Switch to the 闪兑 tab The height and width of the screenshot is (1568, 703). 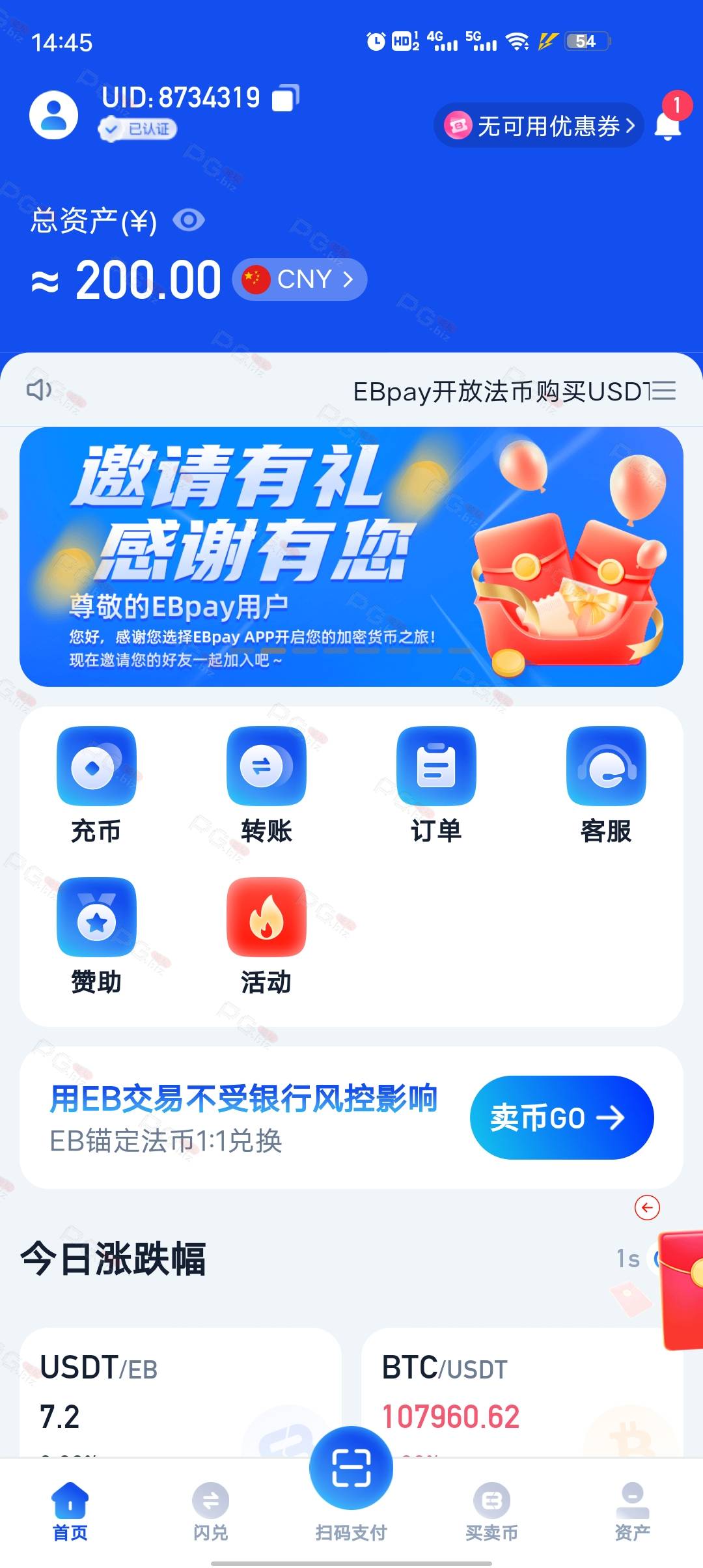(x=210, y=1512)
